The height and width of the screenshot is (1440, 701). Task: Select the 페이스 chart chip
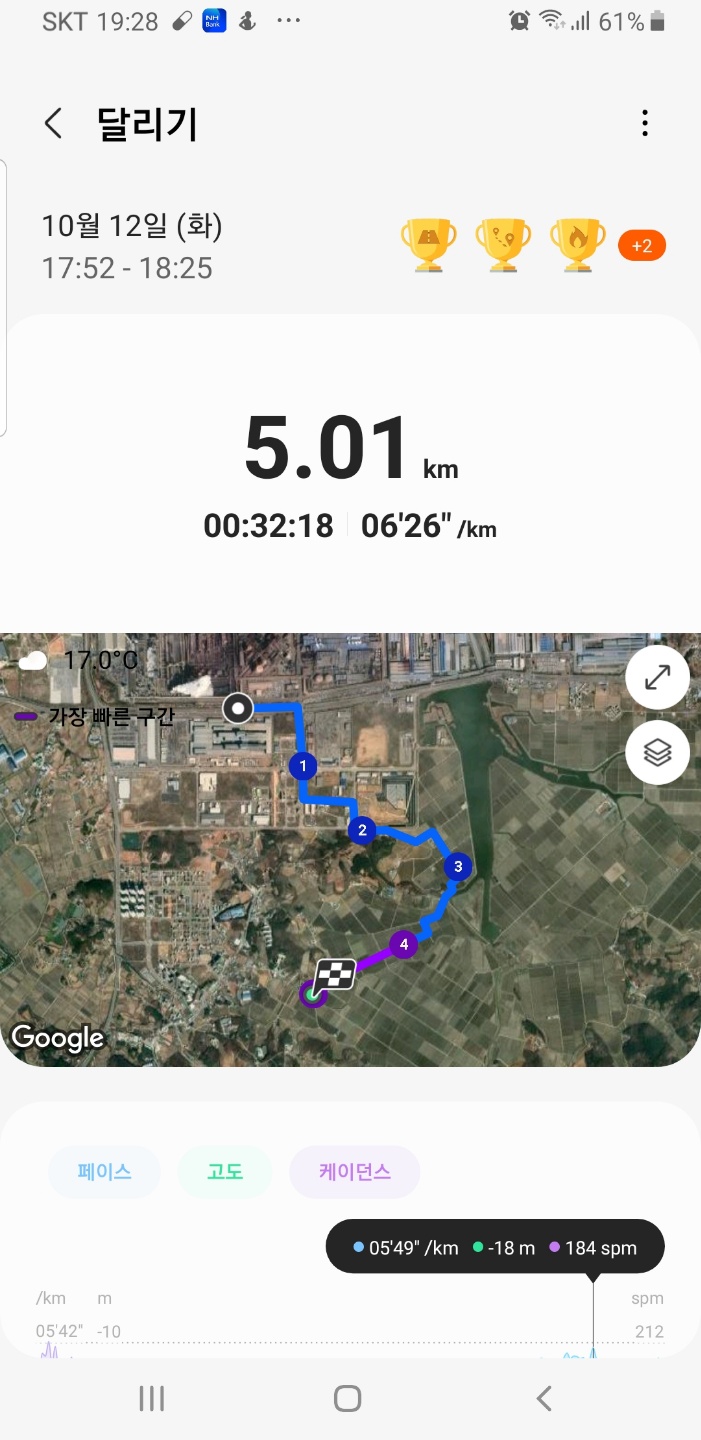105,1172
